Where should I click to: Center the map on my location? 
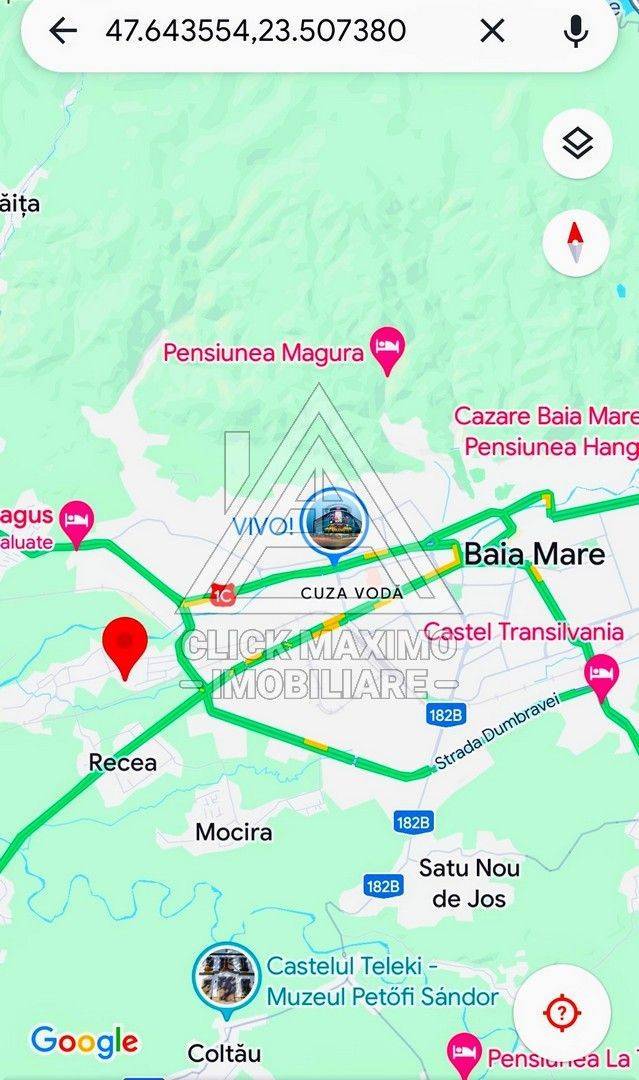pyautogui.click(x=561, y=1013)
